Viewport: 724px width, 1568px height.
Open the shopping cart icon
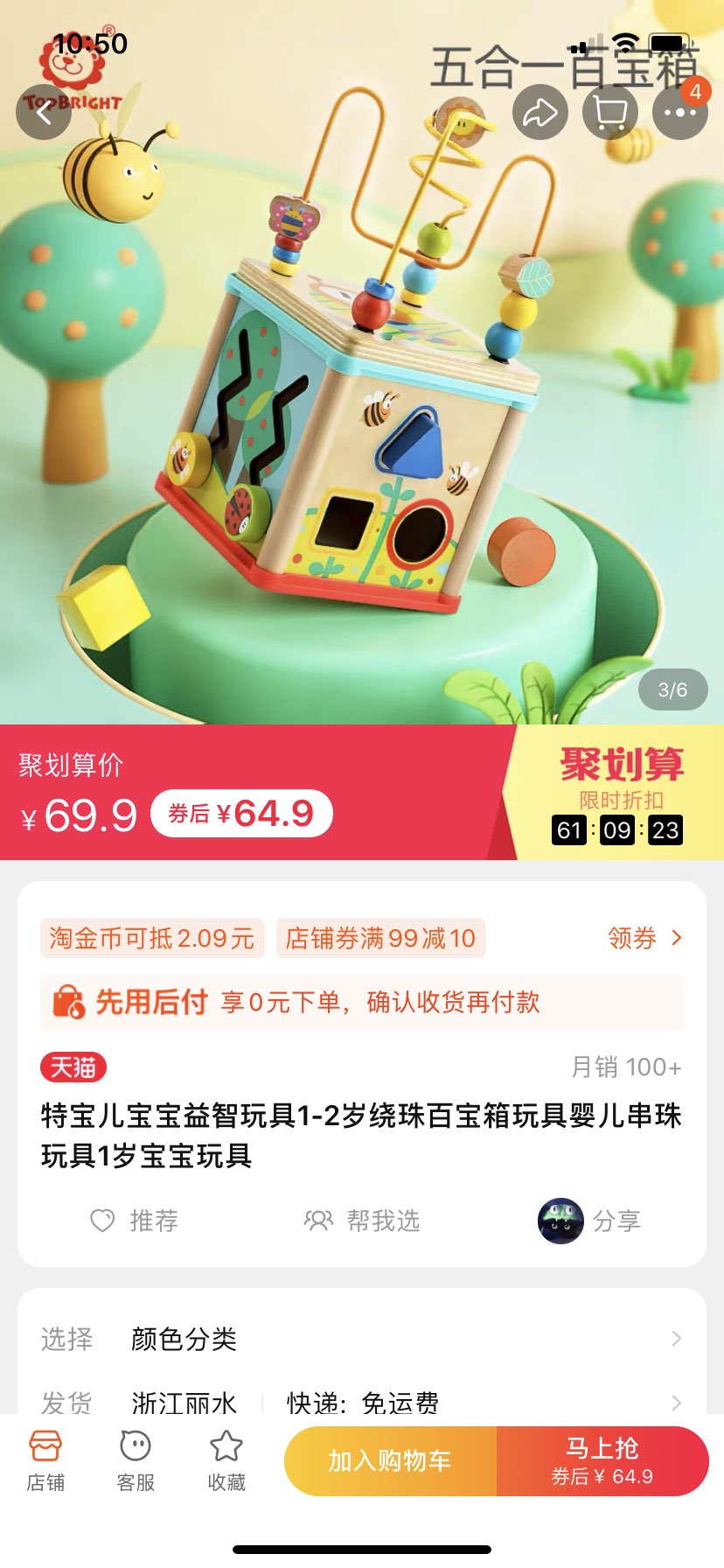(x=610, y=113)
